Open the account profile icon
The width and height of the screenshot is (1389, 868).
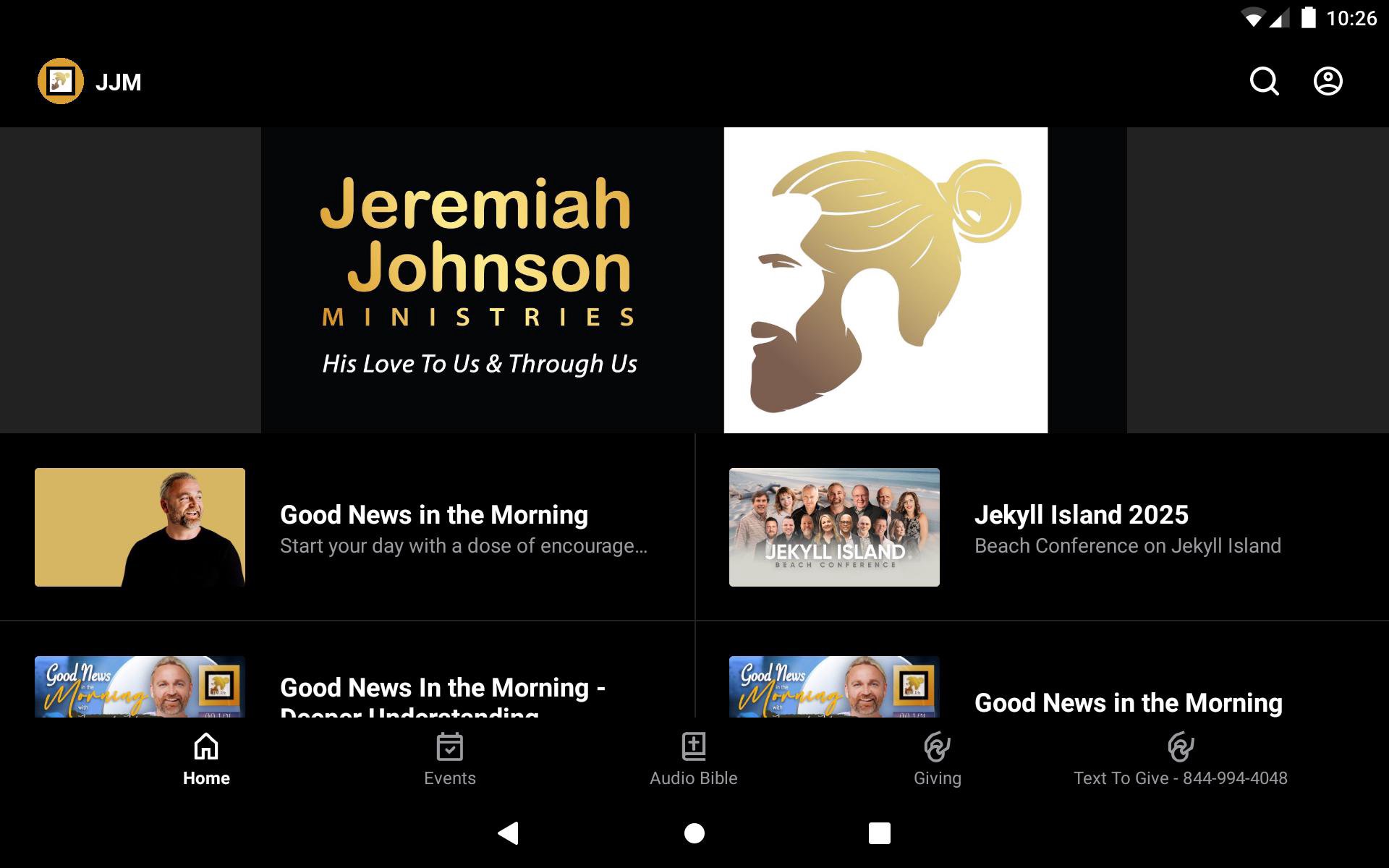[x=1328, y=82]
